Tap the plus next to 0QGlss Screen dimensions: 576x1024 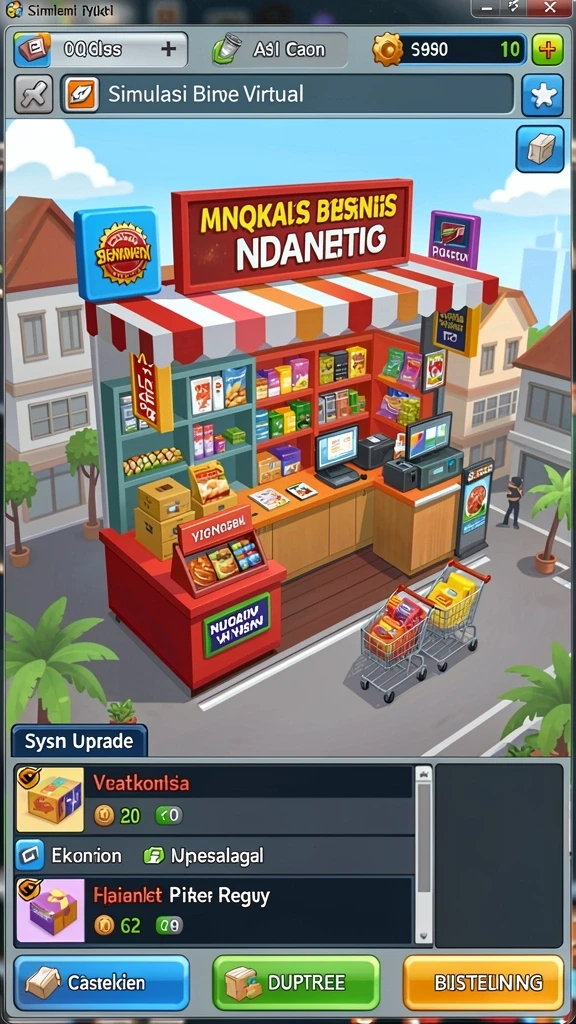(x=168, y=49)
